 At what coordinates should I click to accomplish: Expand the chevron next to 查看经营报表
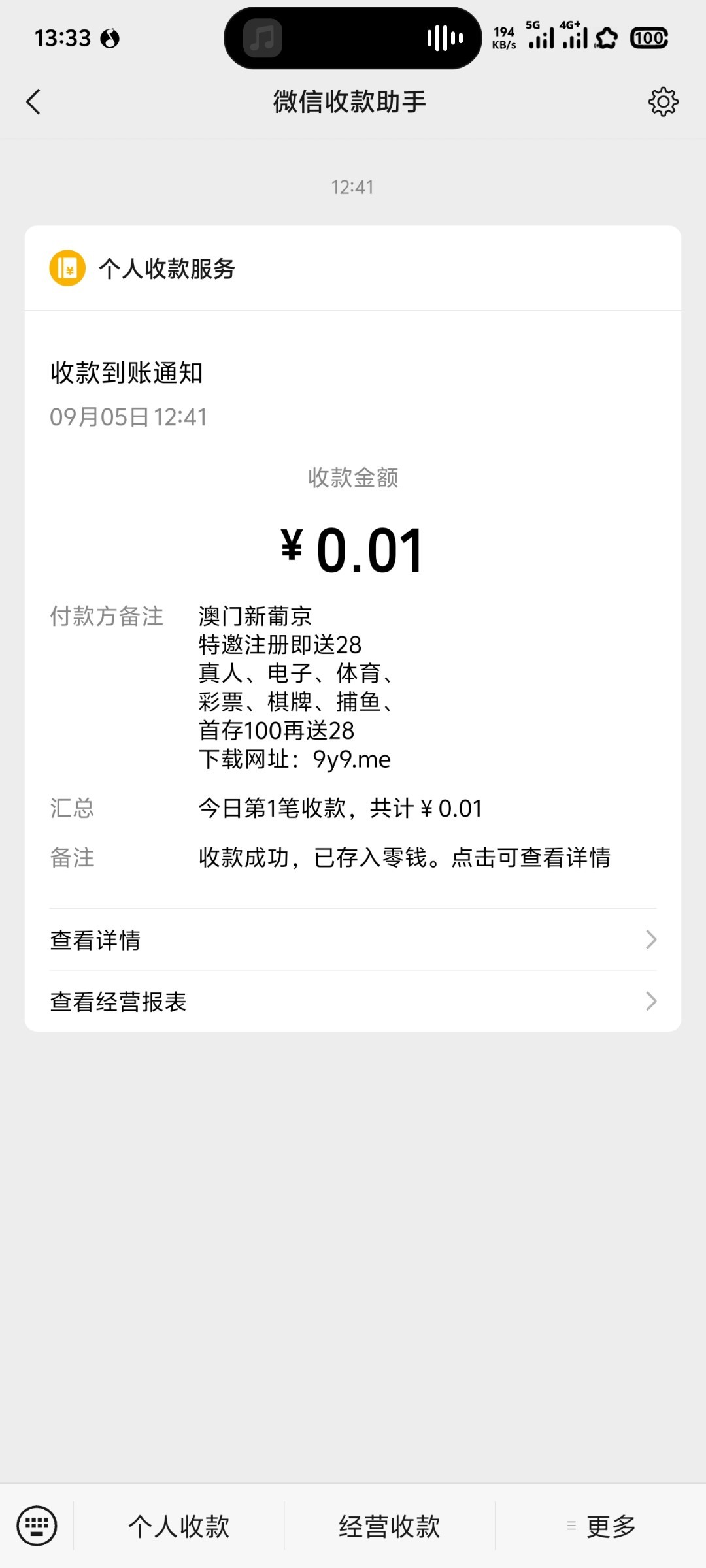650,1001
